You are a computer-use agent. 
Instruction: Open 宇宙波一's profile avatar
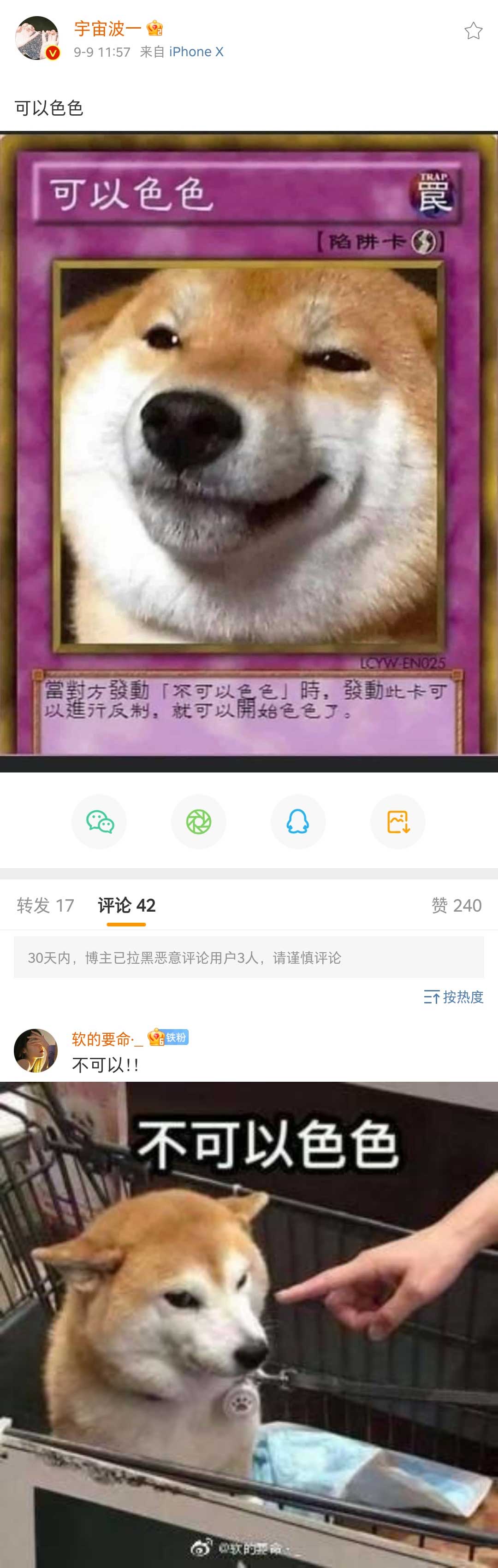(37, 38)
